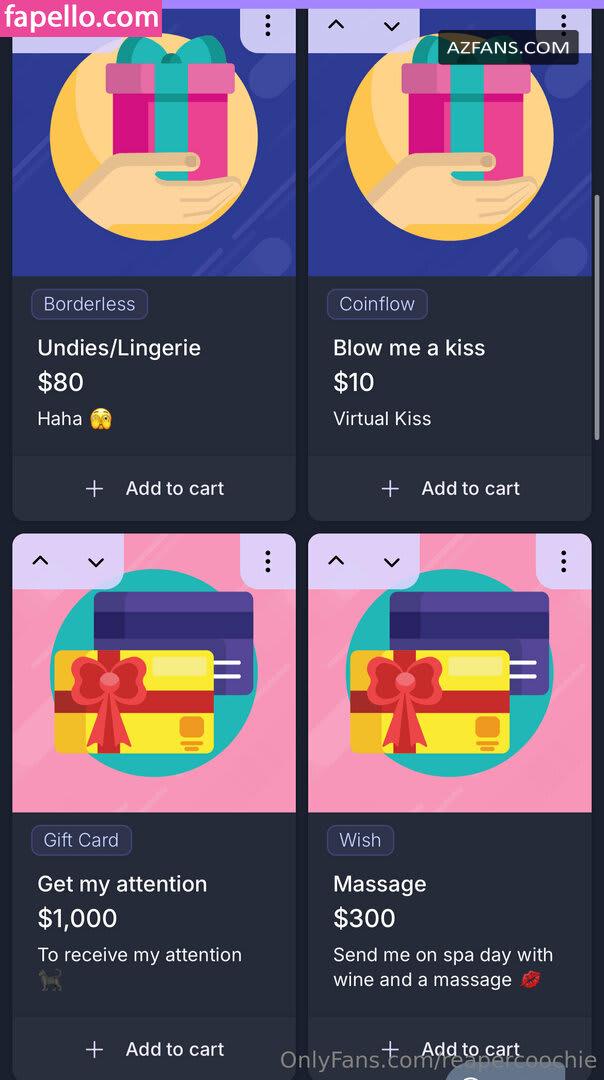Image resolution: width=604 pixels, height=1080 pixels.
Task: Add Blow me a kiss to cart
Action: pyautogui.click(x=450, y=488)
